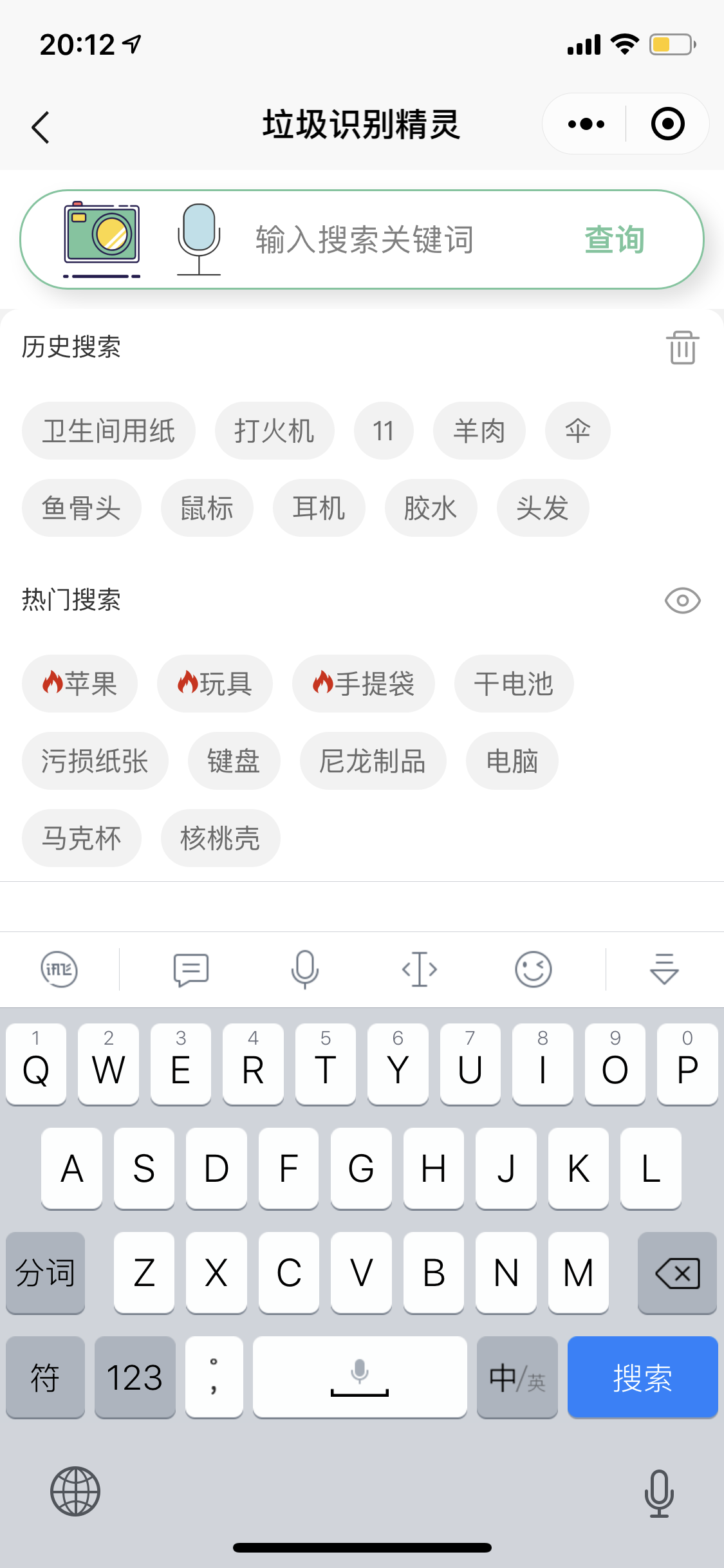Go back with the top-left arrow
The height and width of the screenshot is (1568, 724).
(x=40, y=126)
